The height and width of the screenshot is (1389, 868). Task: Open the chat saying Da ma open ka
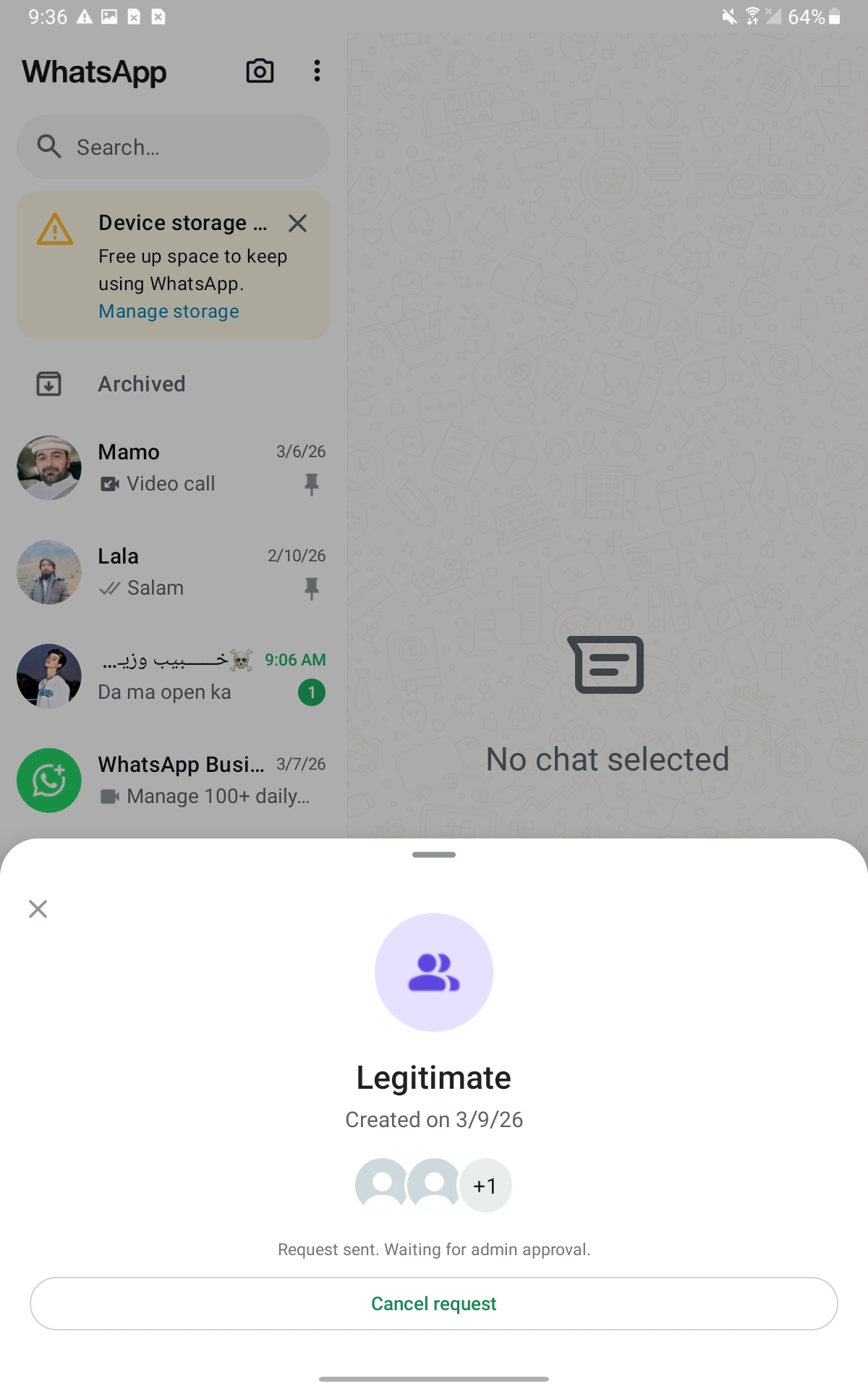pyautogui.click(x=174, y=676)
